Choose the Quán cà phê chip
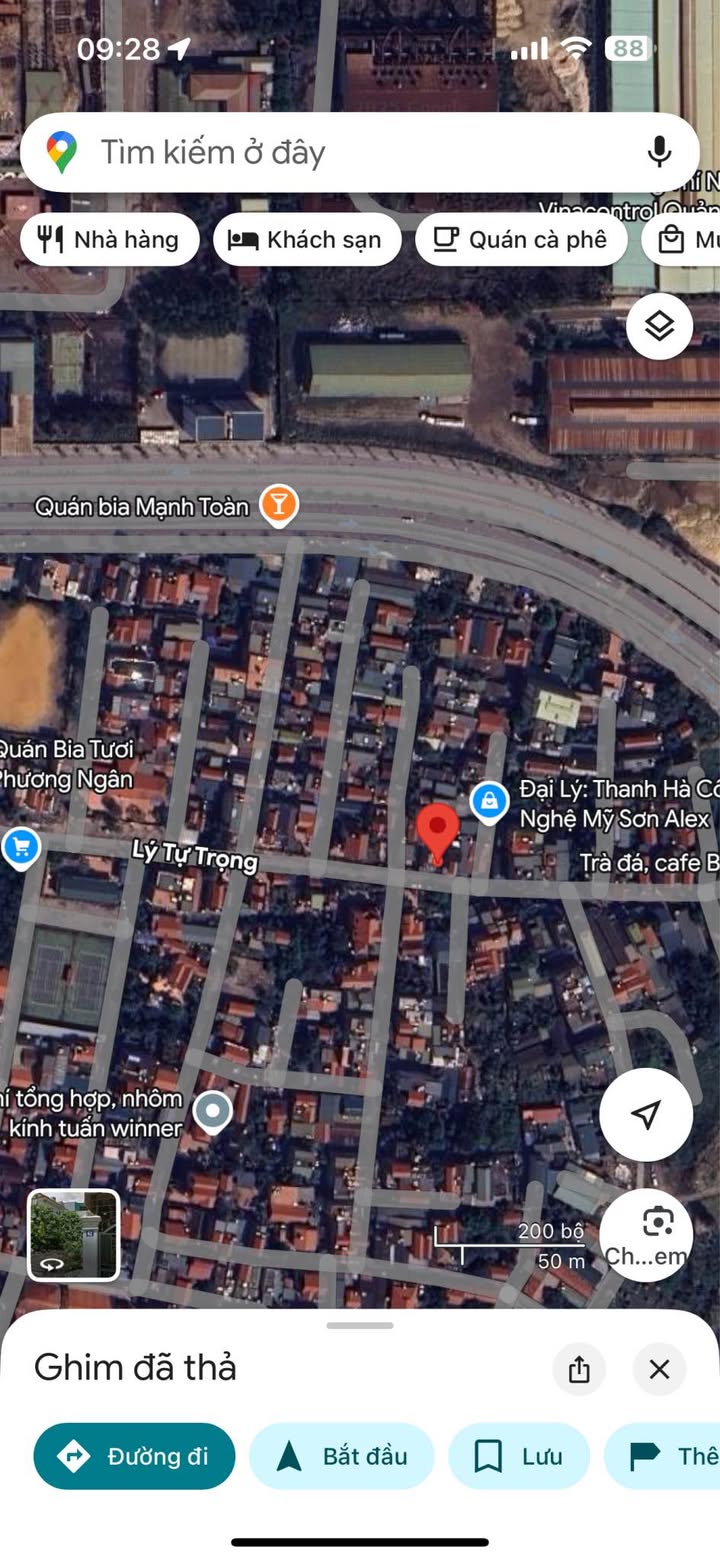Image resolution: width=720 pixels, height=1560 pixels. tap(521, 240)
